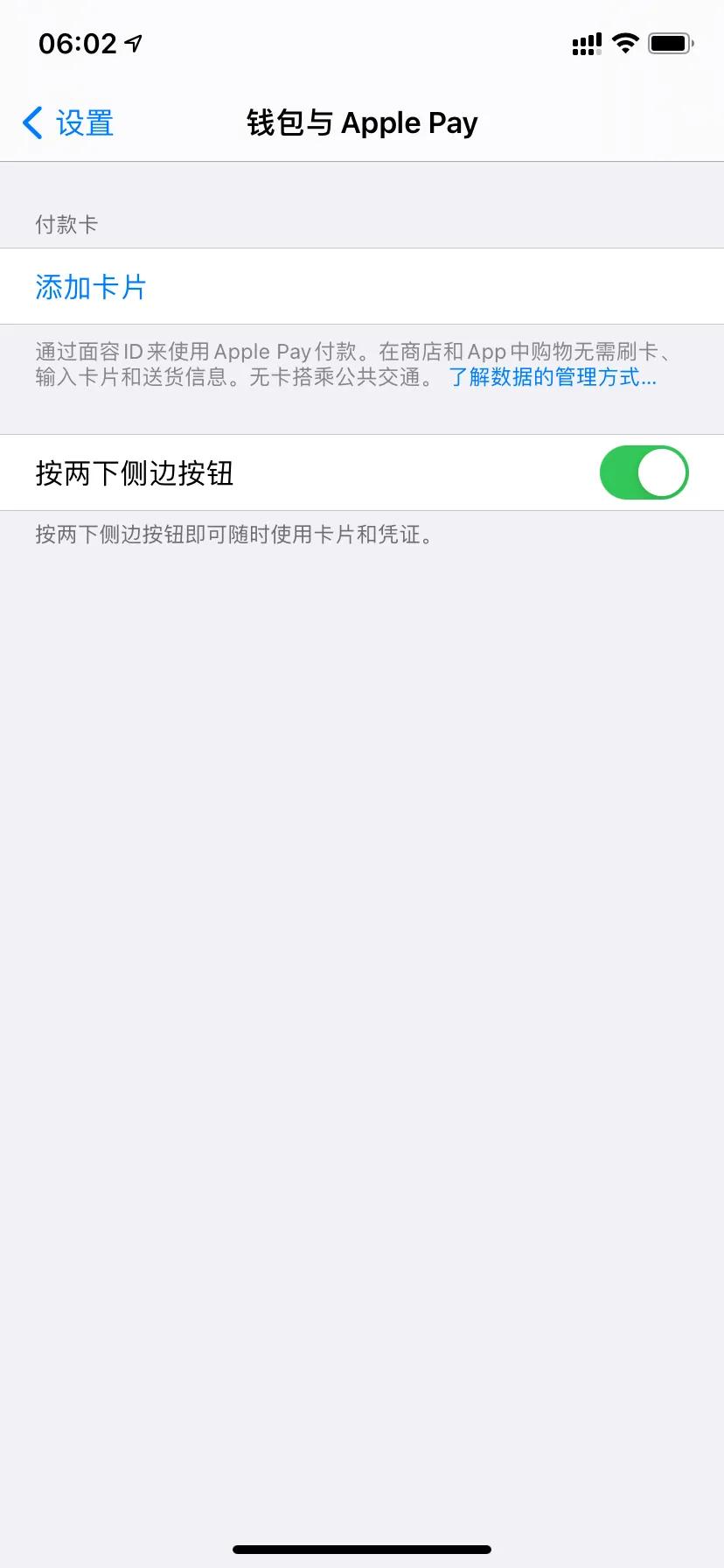Turn off double-click side button payment
Viewport: 724px width, 1568px height.
(644, 472)
